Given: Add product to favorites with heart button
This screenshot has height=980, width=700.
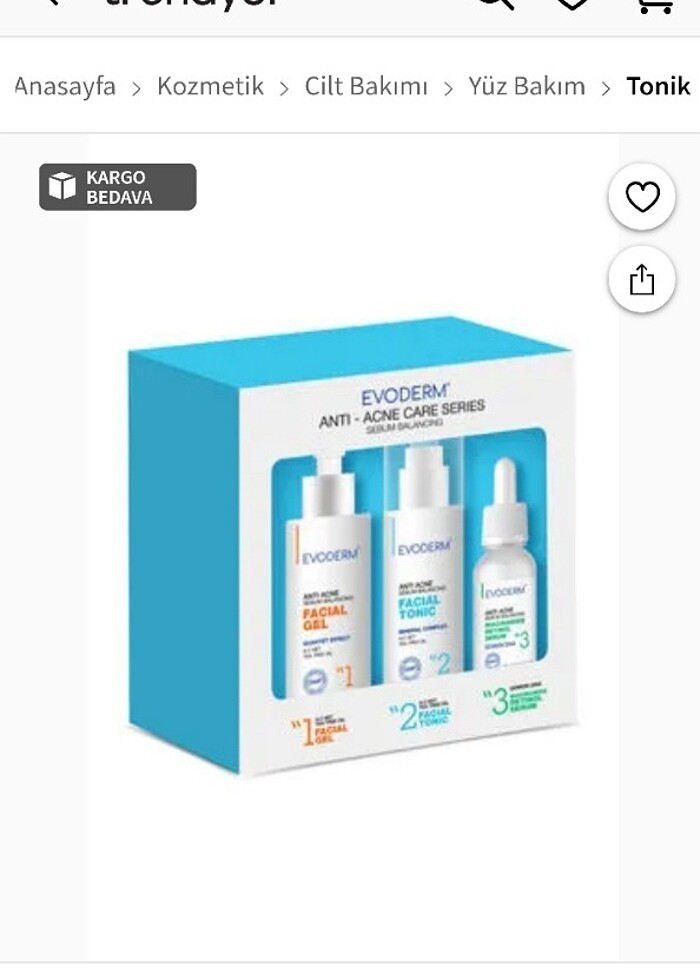Looking at the screenshot, I should click(642, 197).
